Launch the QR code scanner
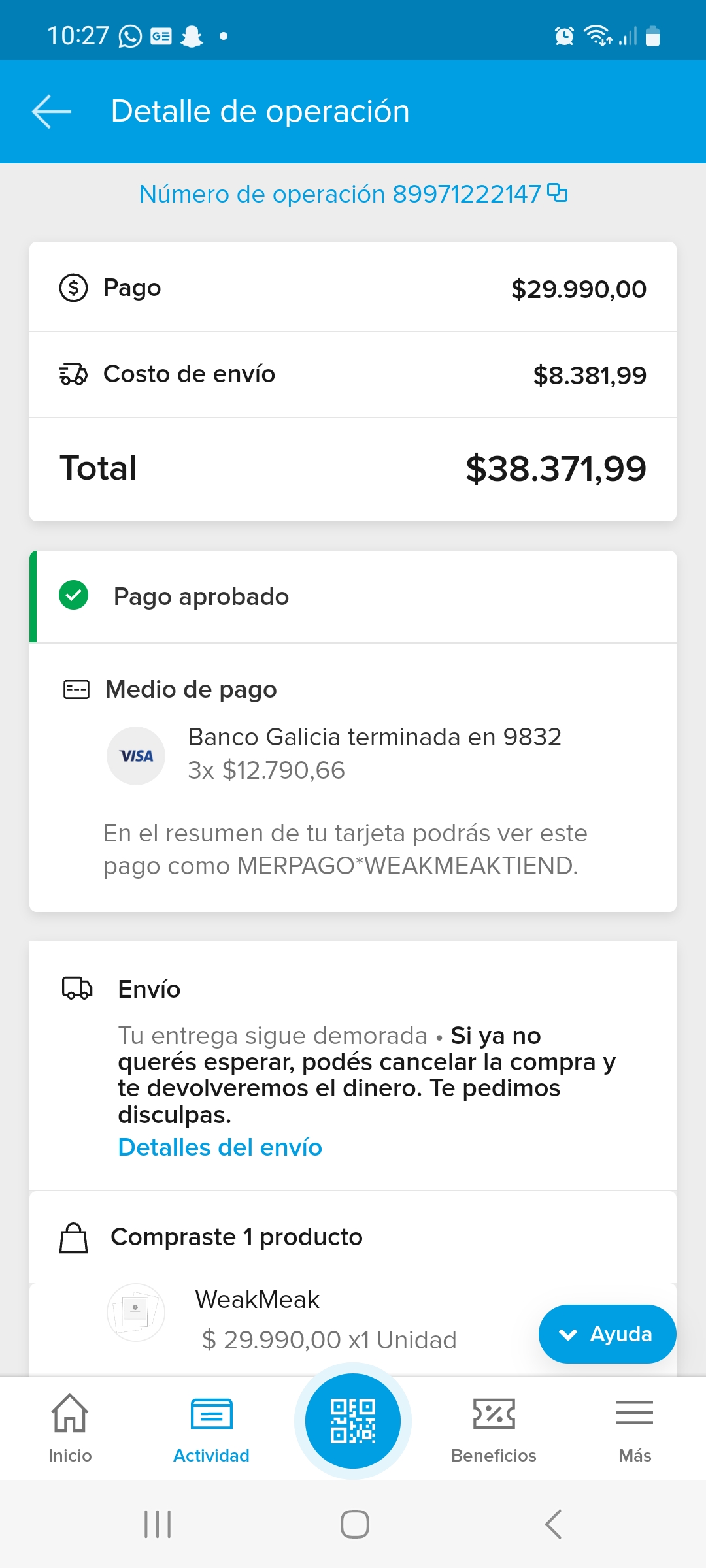 353,1421
